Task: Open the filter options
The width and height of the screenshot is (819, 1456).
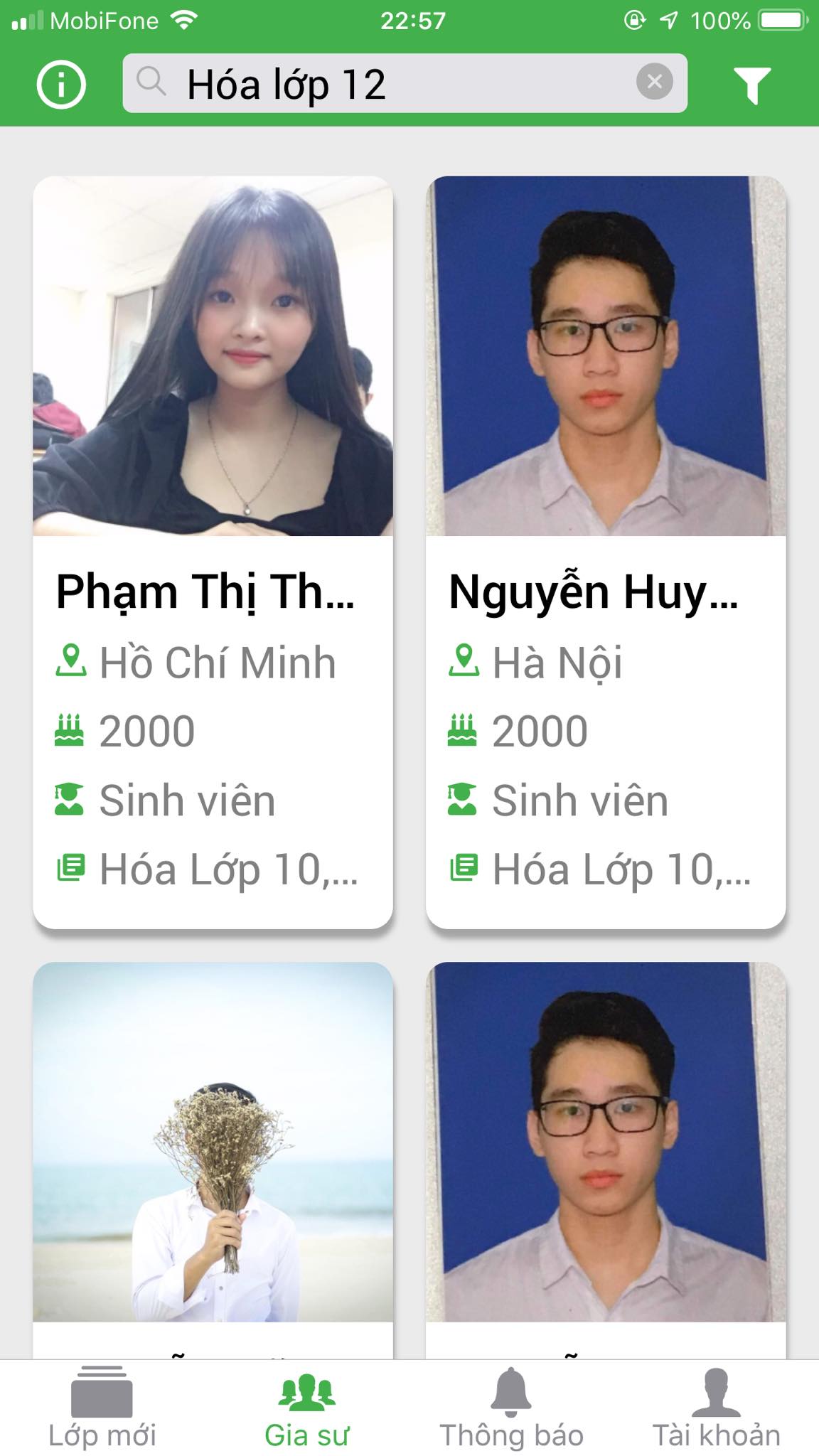Action: (x=752, y=85)
